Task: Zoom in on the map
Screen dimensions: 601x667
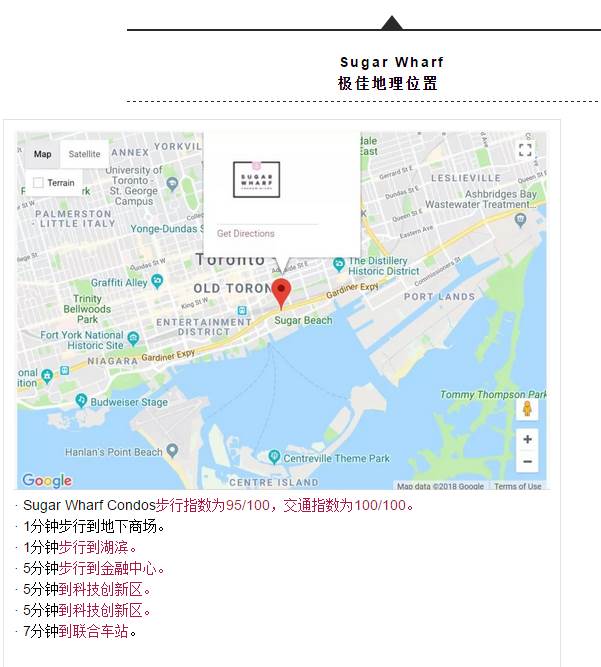Action: click(x=527, y=439)
